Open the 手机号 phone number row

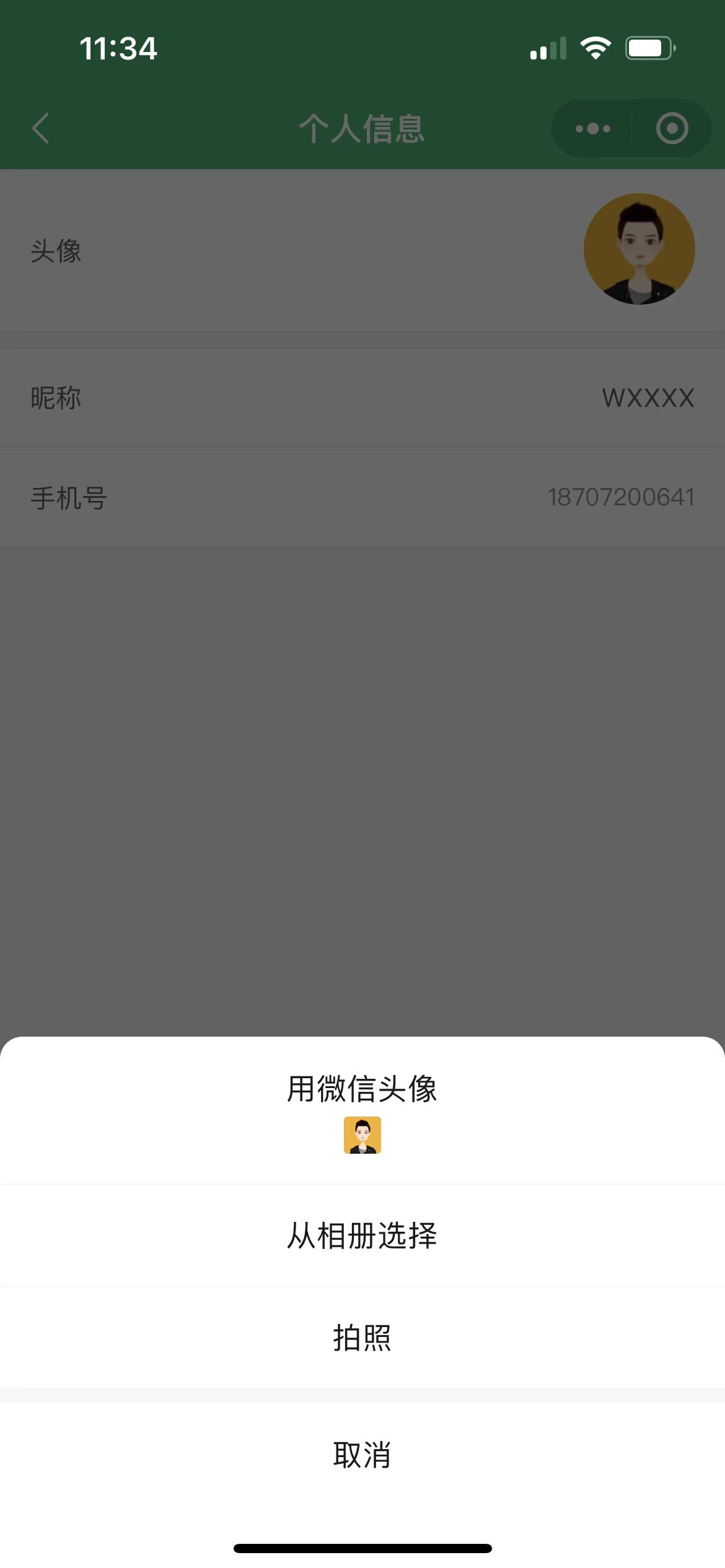(x=362, y=497)
